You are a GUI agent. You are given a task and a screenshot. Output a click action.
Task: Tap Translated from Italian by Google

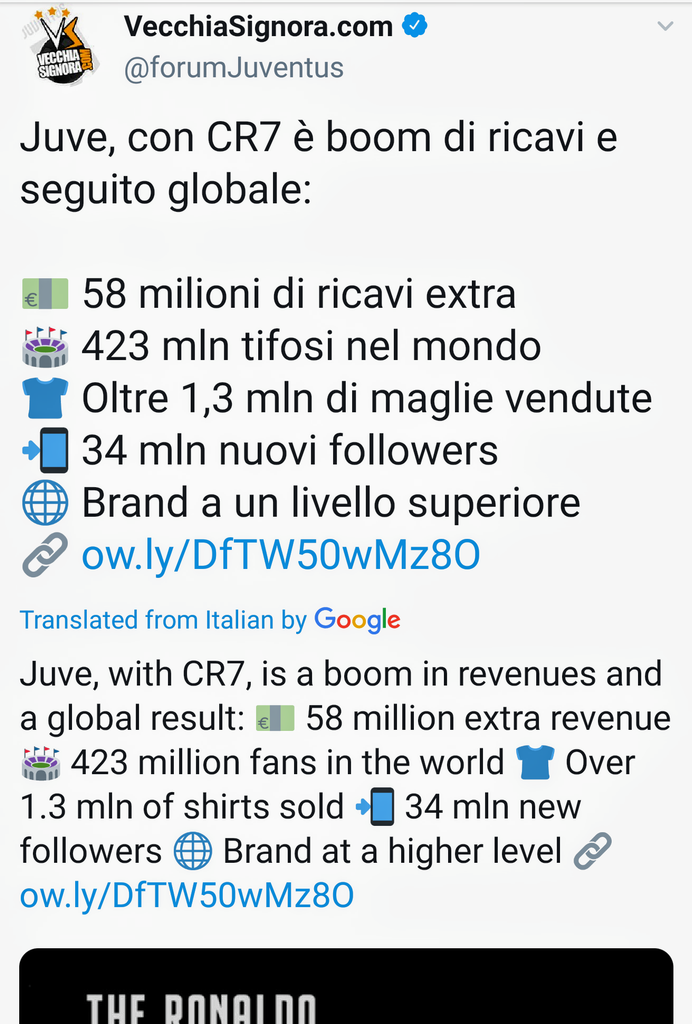210,620
